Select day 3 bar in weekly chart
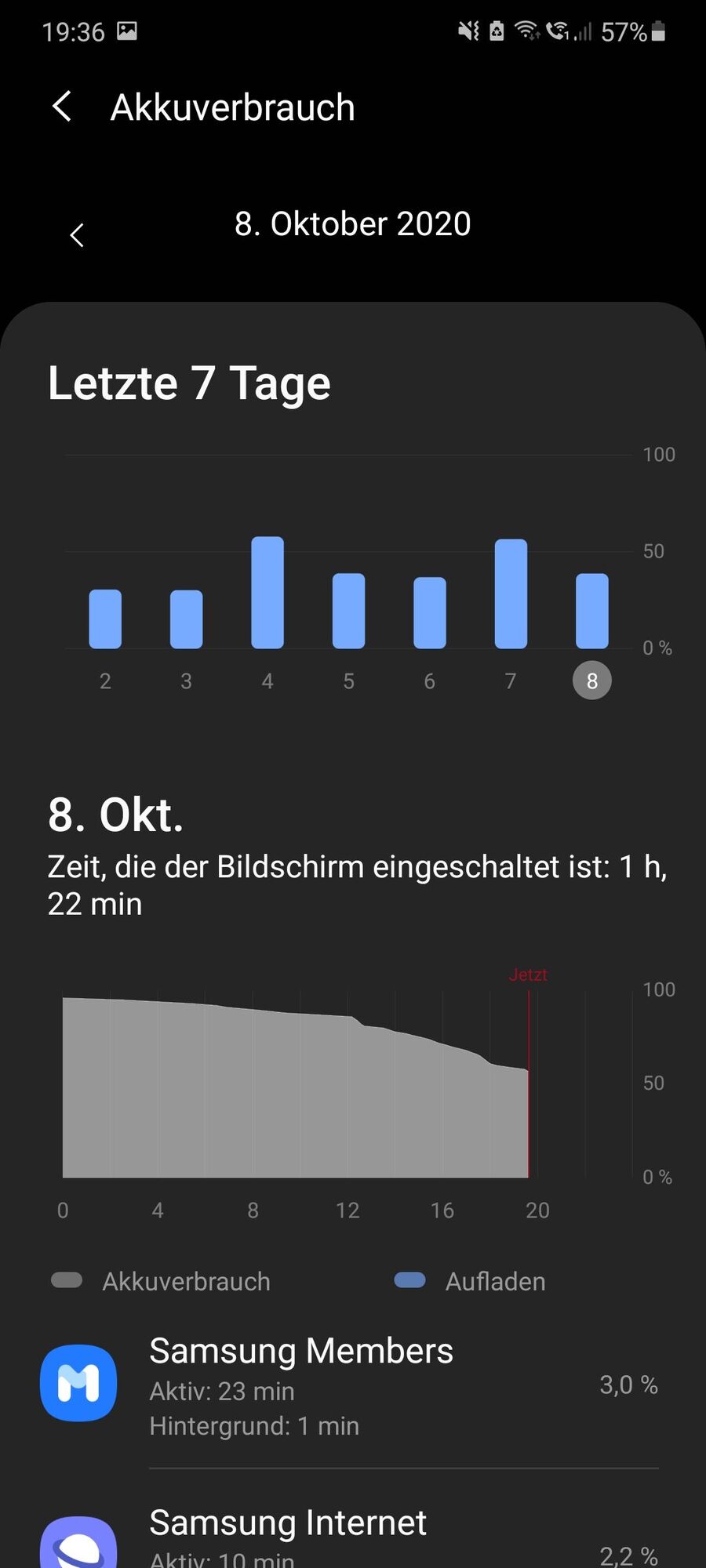Image resolution: width=706 pixels, height=1568 pixels. (187, 619)
